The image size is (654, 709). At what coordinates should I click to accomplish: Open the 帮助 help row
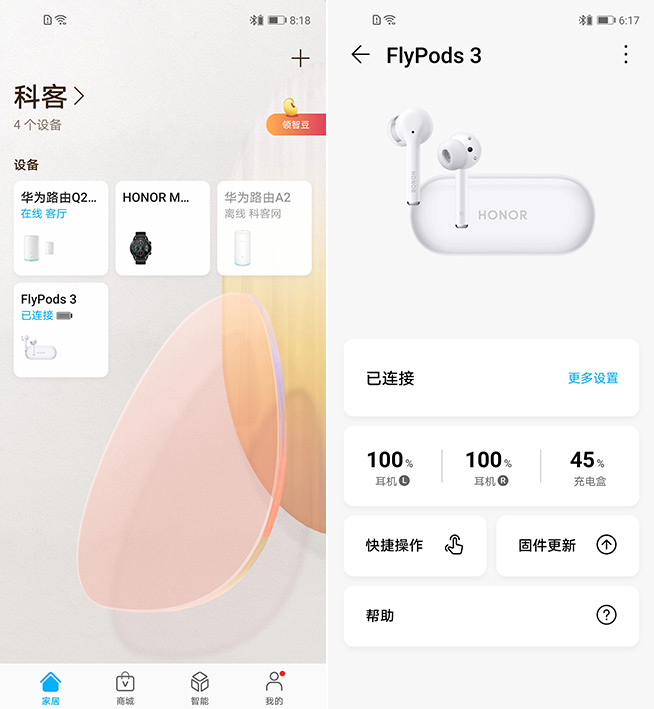pos(491,615)
